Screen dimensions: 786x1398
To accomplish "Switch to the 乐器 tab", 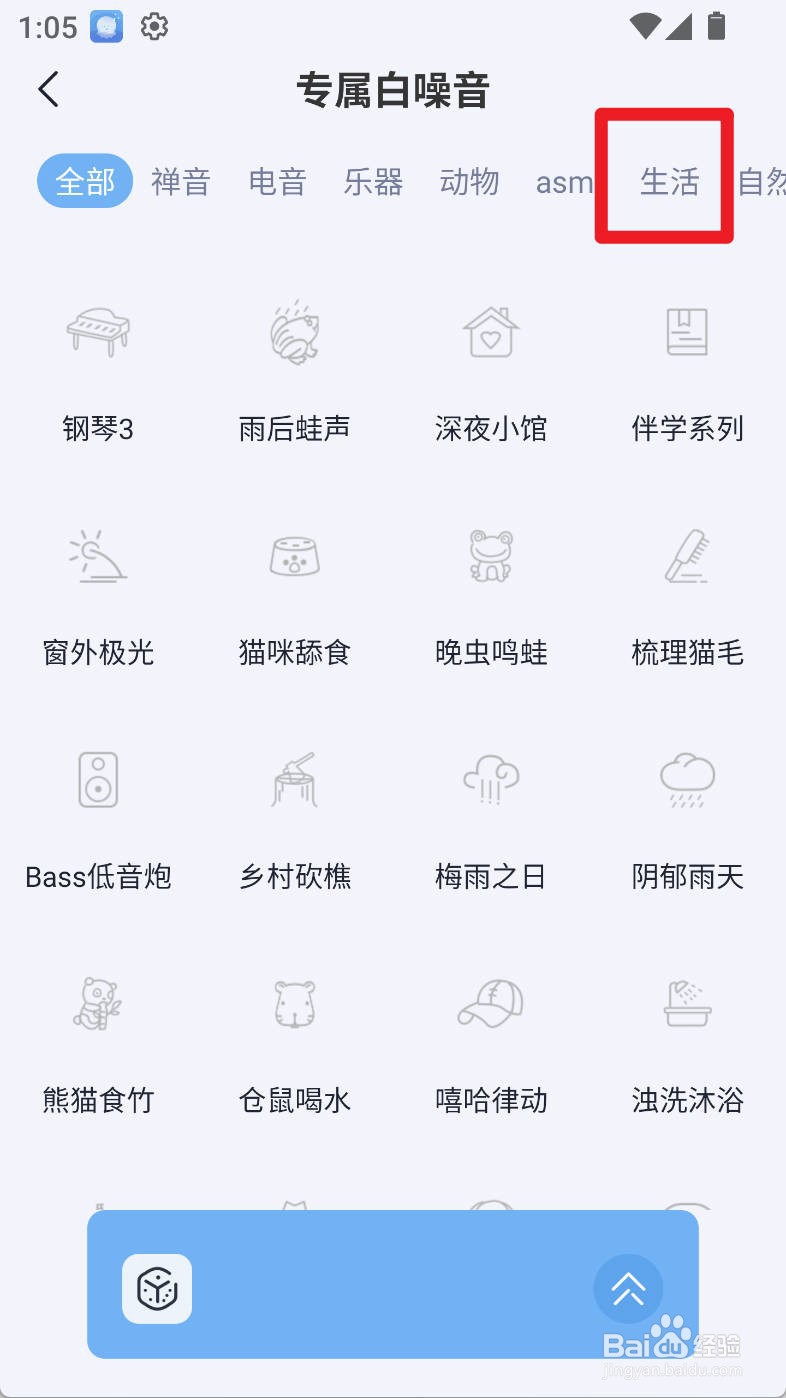I will (x=373, y=182).
